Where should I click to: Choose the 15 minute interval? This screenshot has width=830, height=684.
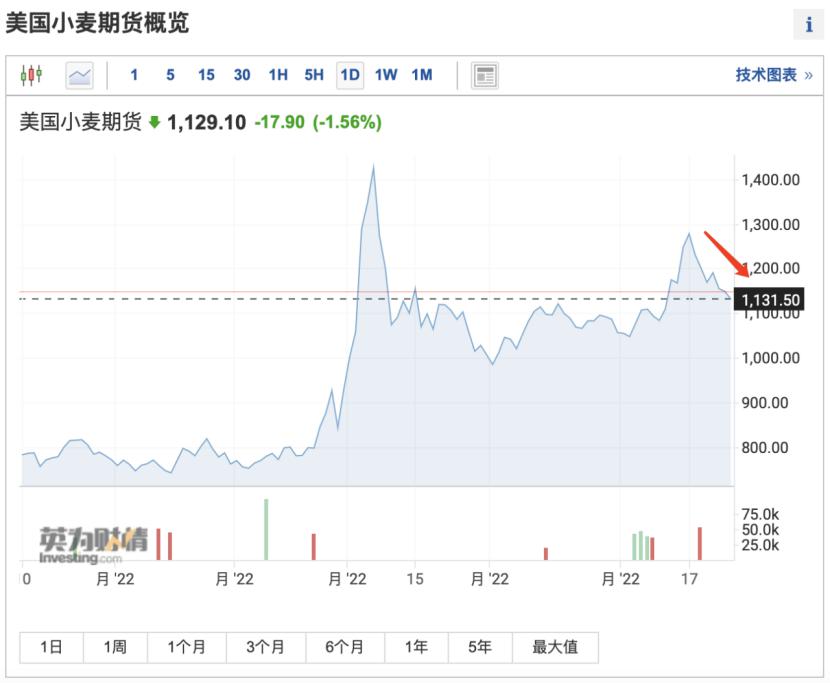[206, 75]
